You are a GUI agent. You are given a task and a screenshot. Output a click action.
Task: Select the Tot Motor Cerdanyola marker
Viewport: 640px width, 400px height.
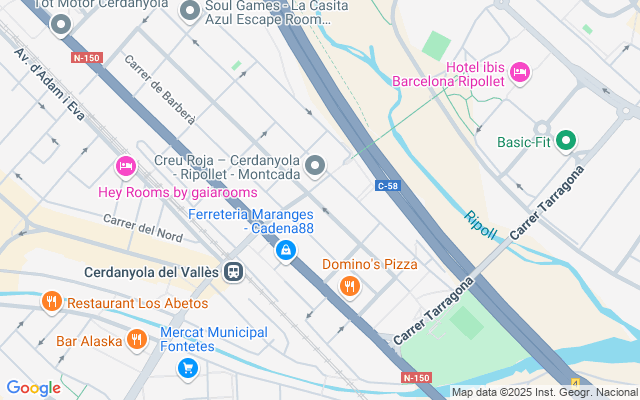click(62, 23)
